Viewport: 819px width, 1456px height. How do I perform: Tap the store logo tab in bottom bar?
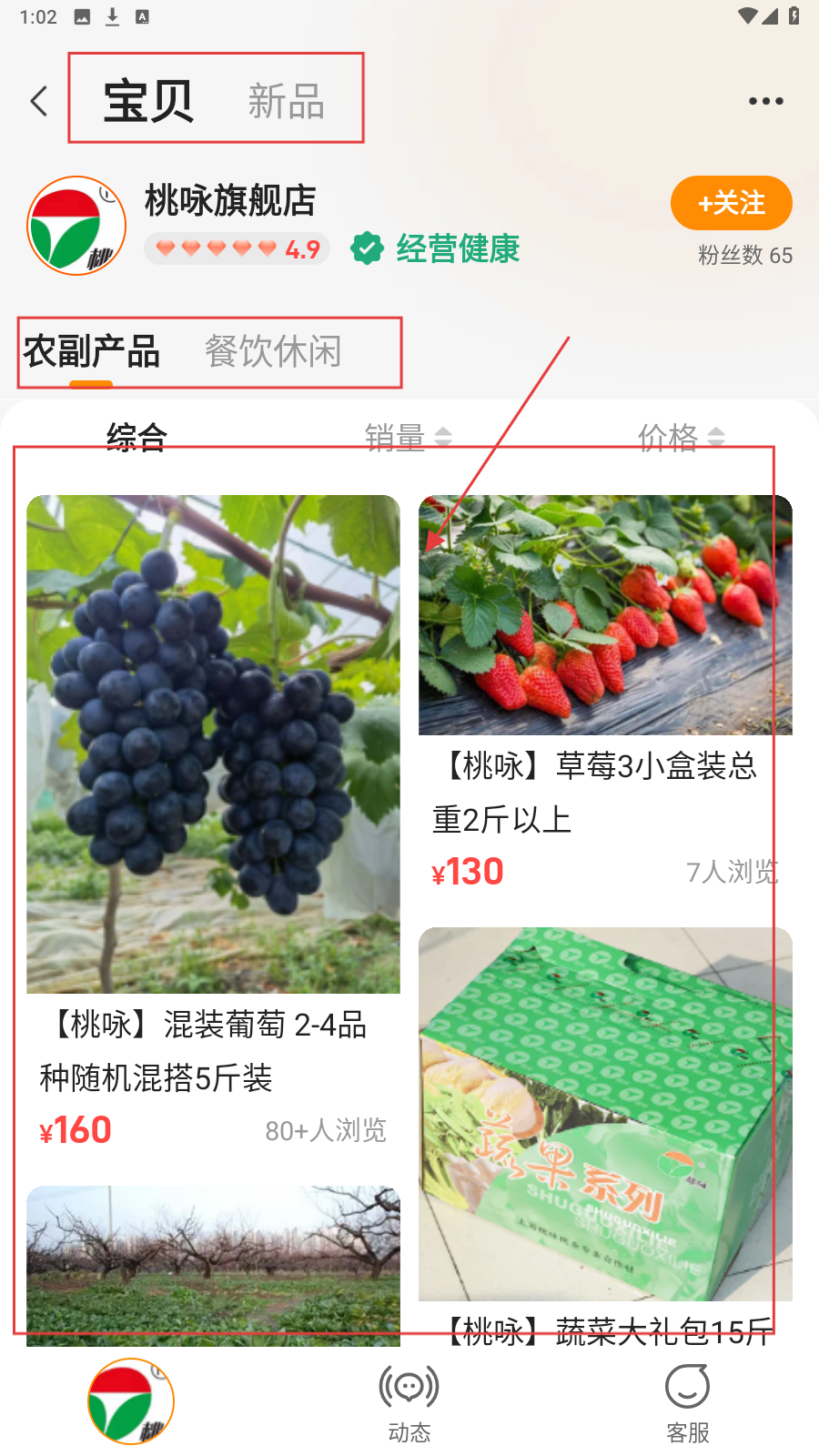point(131,1401)
